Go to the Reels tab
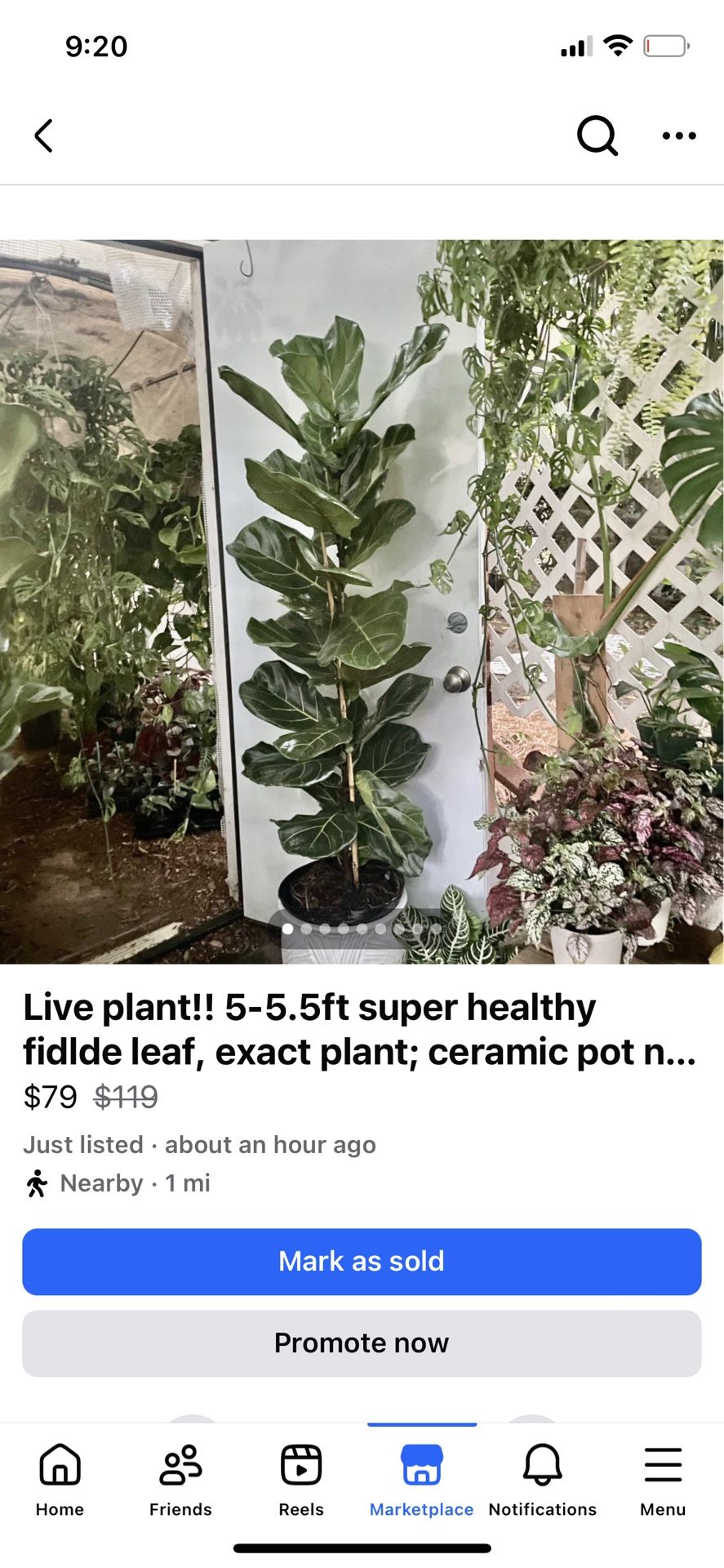The height and width of the screenshot is (1568, 724). [301, 1479]
